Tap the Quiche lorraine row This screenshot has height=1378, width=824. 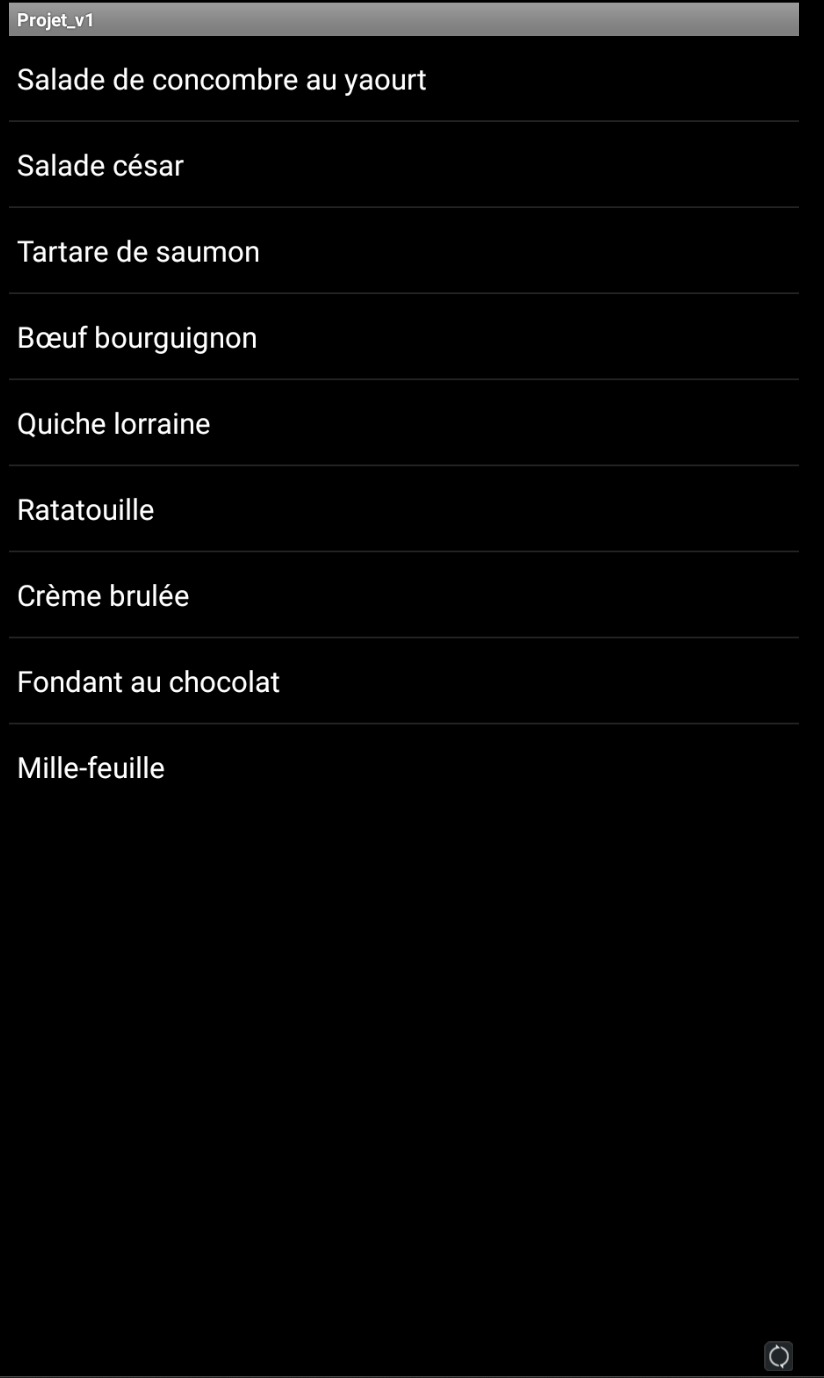pyautogui.click(x=404, y=423)
